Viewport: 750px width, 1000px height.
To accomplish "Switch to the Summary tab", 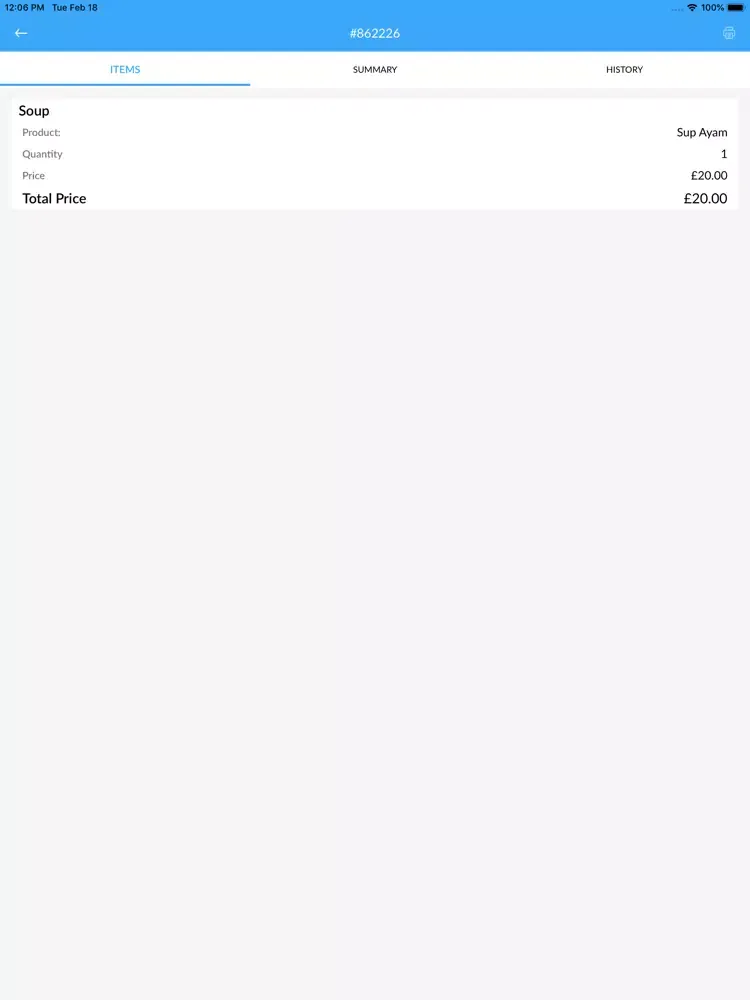I will (x=375, y=70).
